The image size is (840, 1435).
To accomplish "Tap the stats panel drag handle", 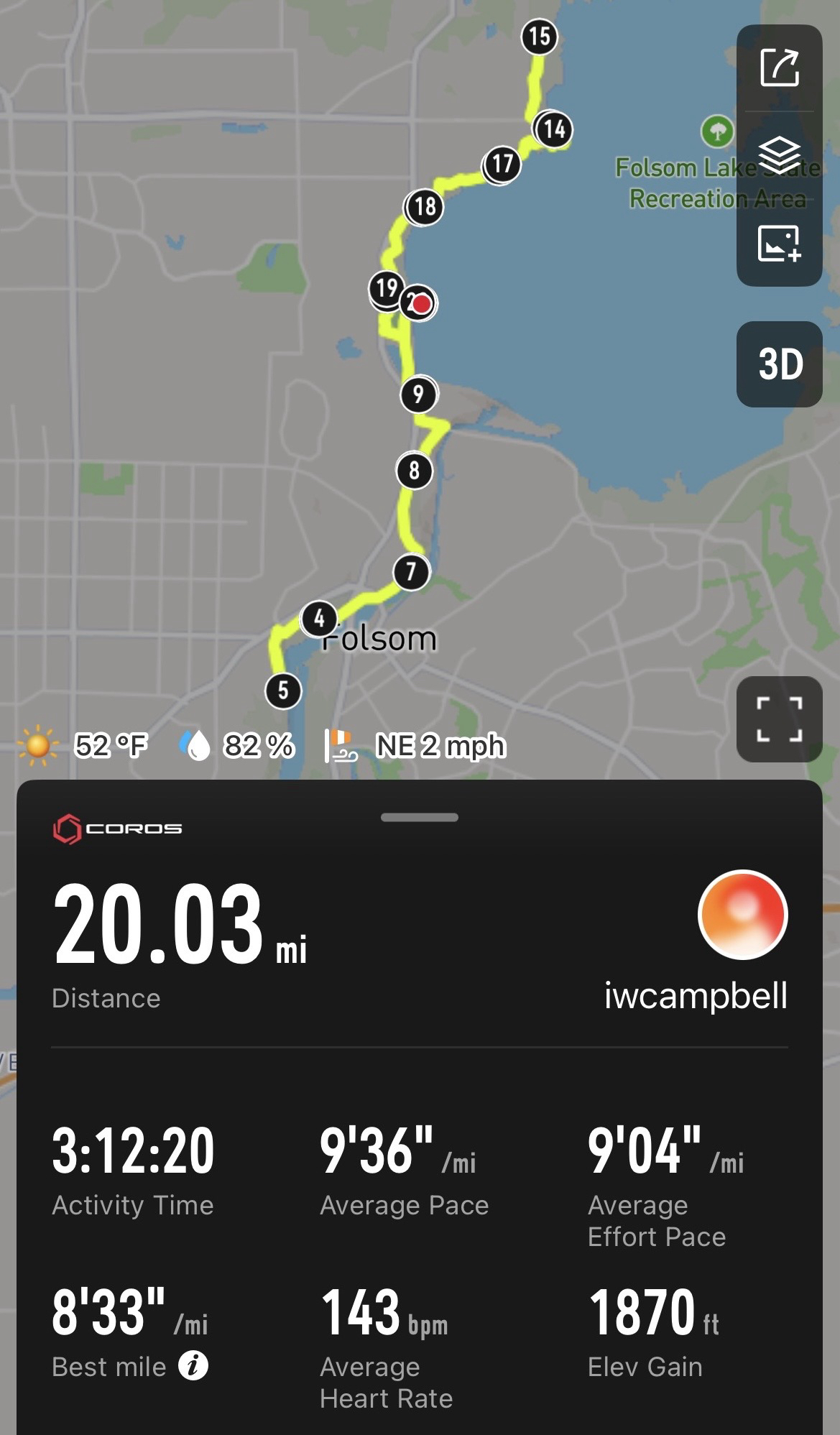I will [420, 817].
